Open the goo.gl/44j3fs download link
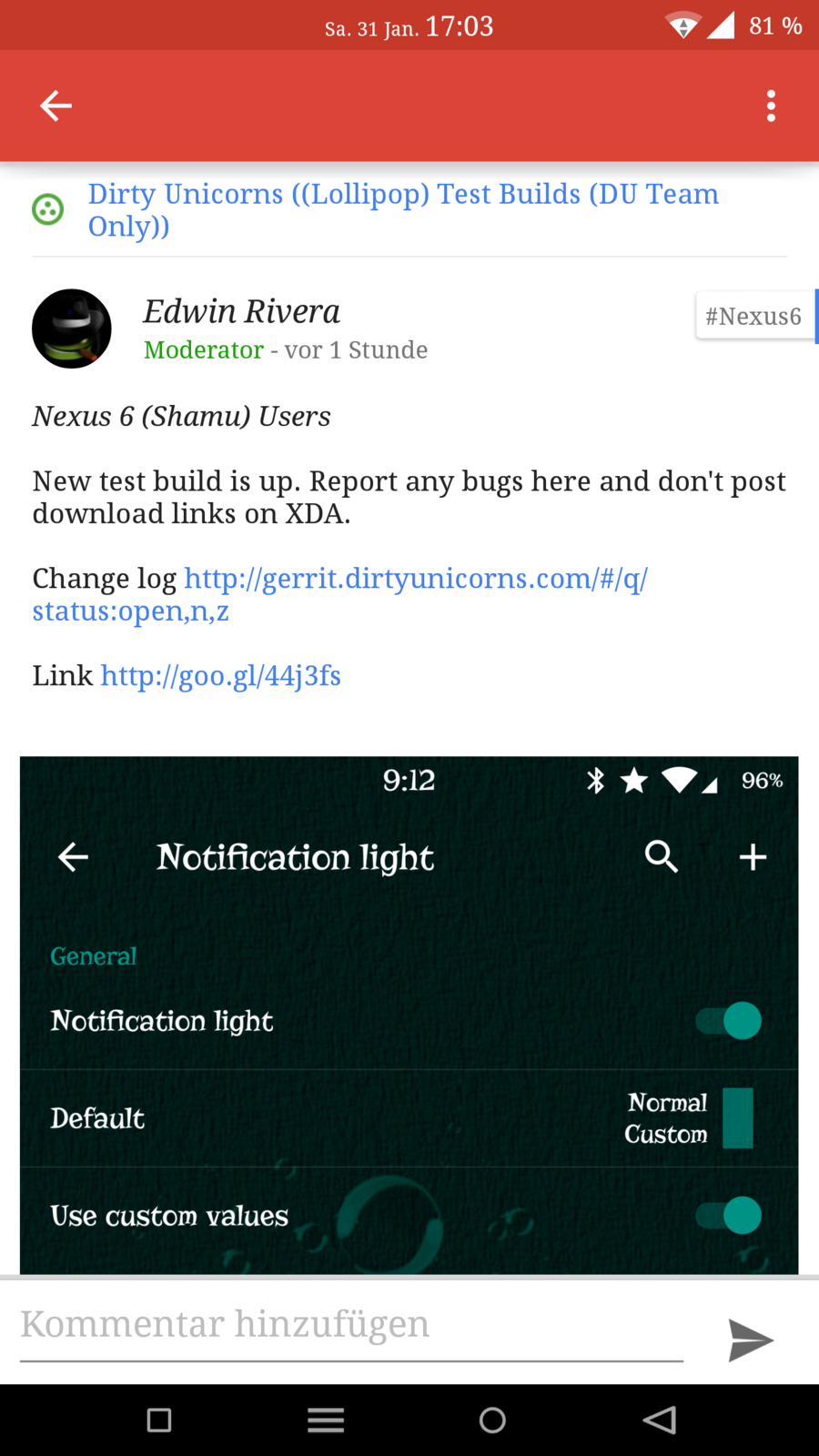Image resolution: width=819 pixels, height=1456 pixels. coord(220,676)
